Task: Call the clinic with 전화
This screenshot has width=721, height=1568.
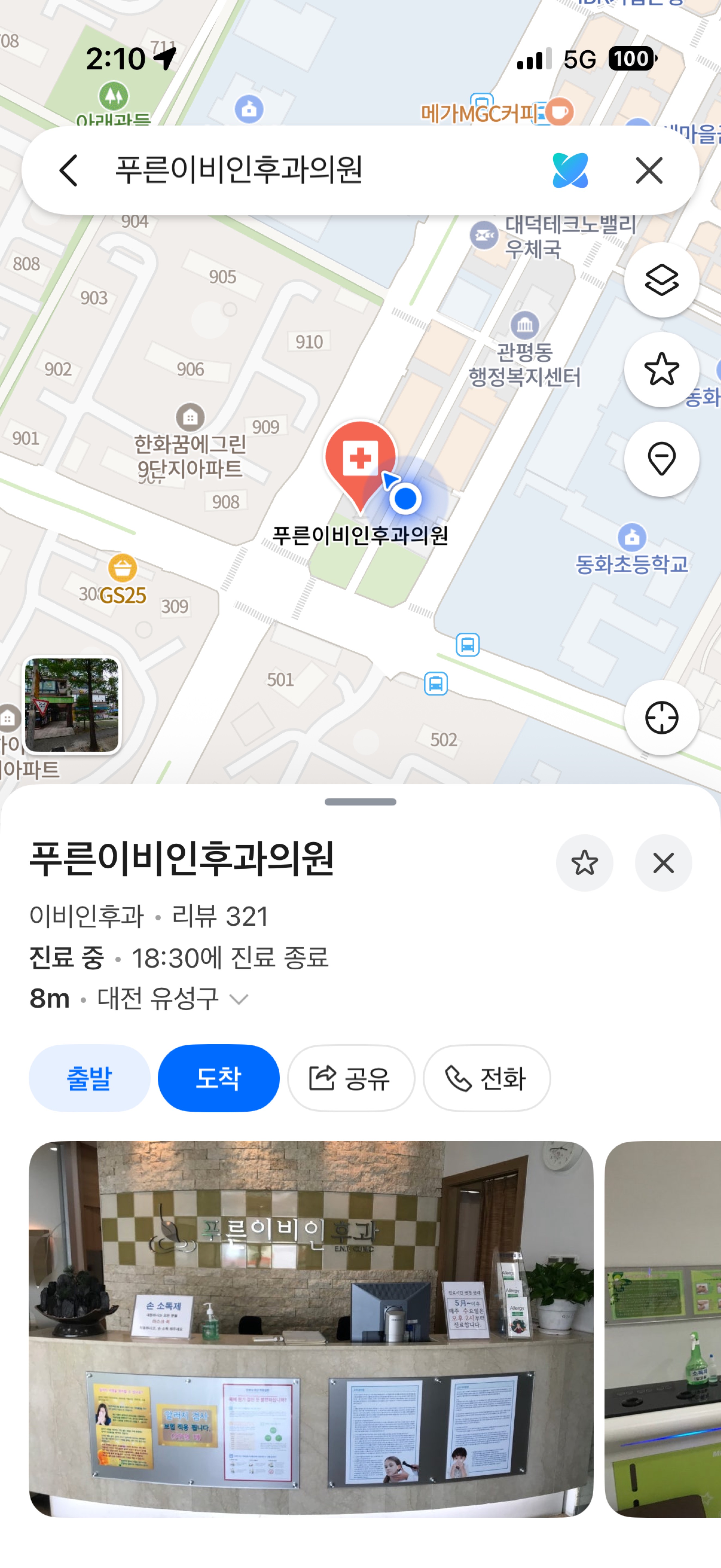Action: click(487, 1078)
